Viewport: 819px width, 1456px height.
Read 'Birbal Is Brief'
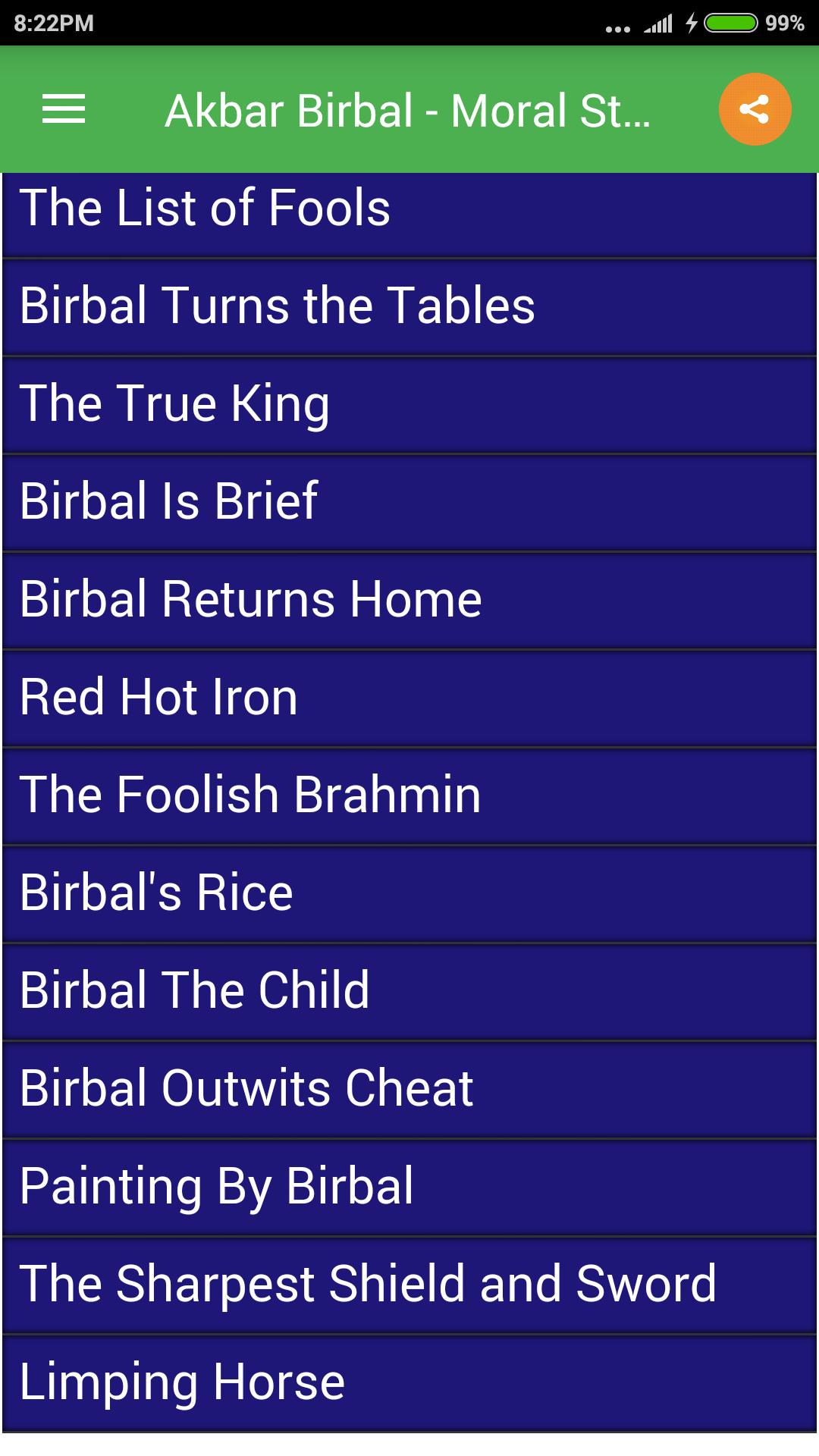pyautogui.click(x=409, y=500)
